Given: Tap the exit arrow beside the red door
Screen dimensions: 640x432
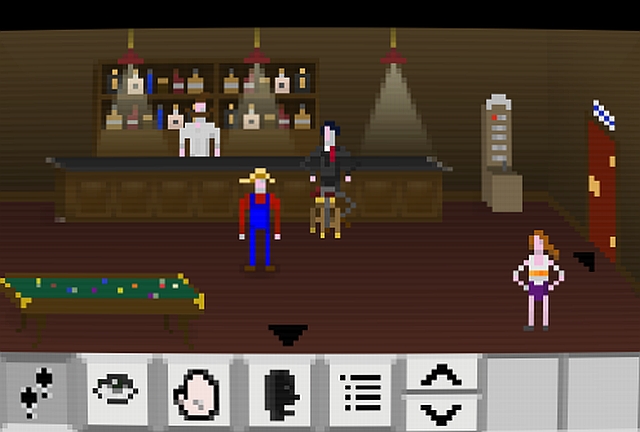Looking at the screenshot, I should point(584,262).
